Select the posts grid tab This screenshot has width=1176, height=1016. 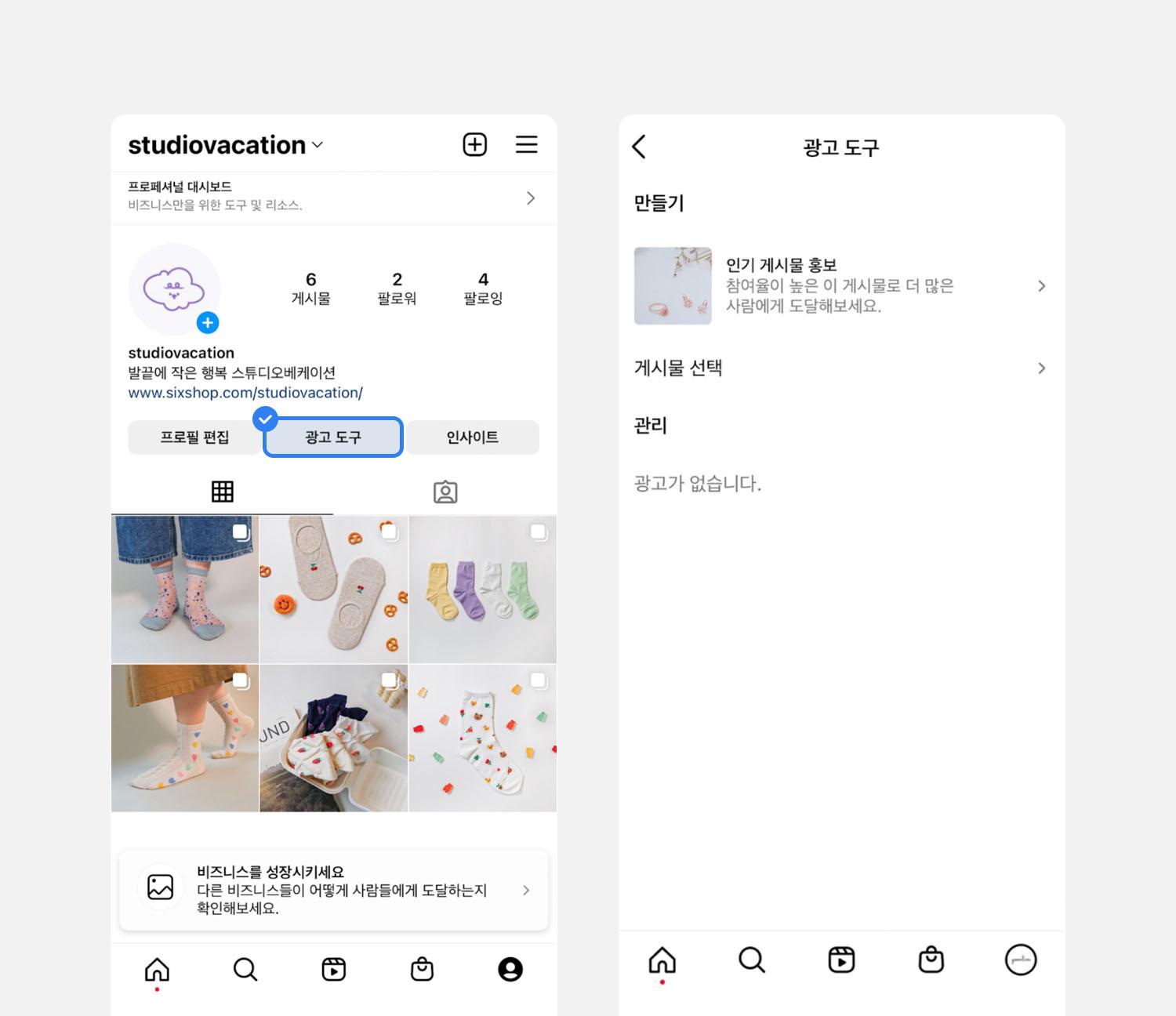point(222,492)
